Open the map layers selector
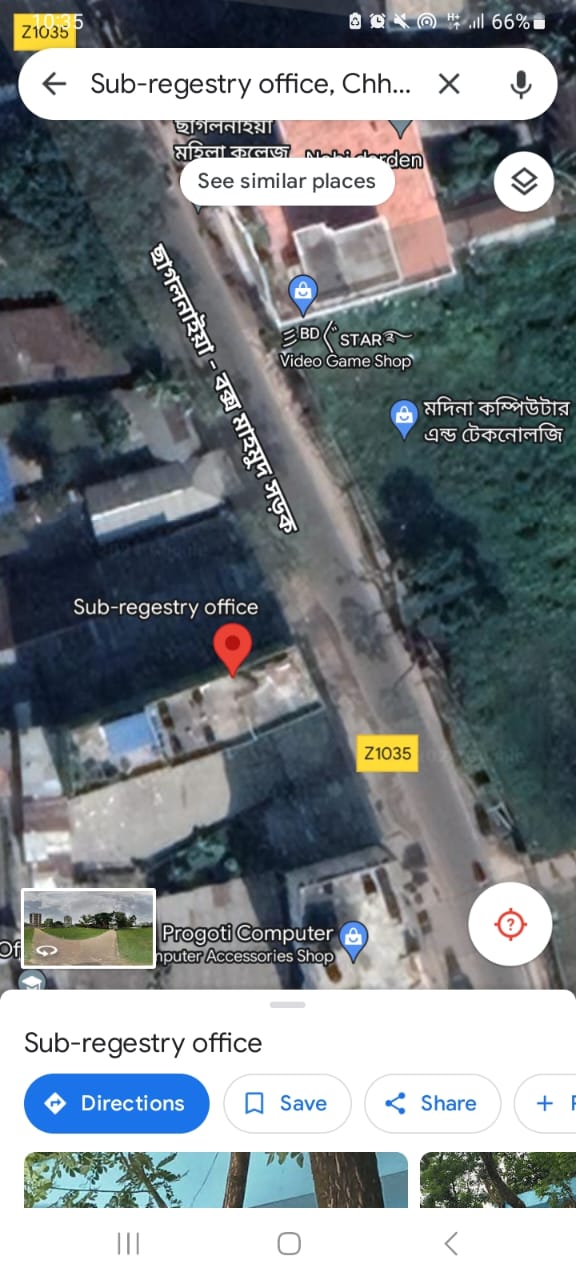This screenshot has width=576, height=1280. 524,181
